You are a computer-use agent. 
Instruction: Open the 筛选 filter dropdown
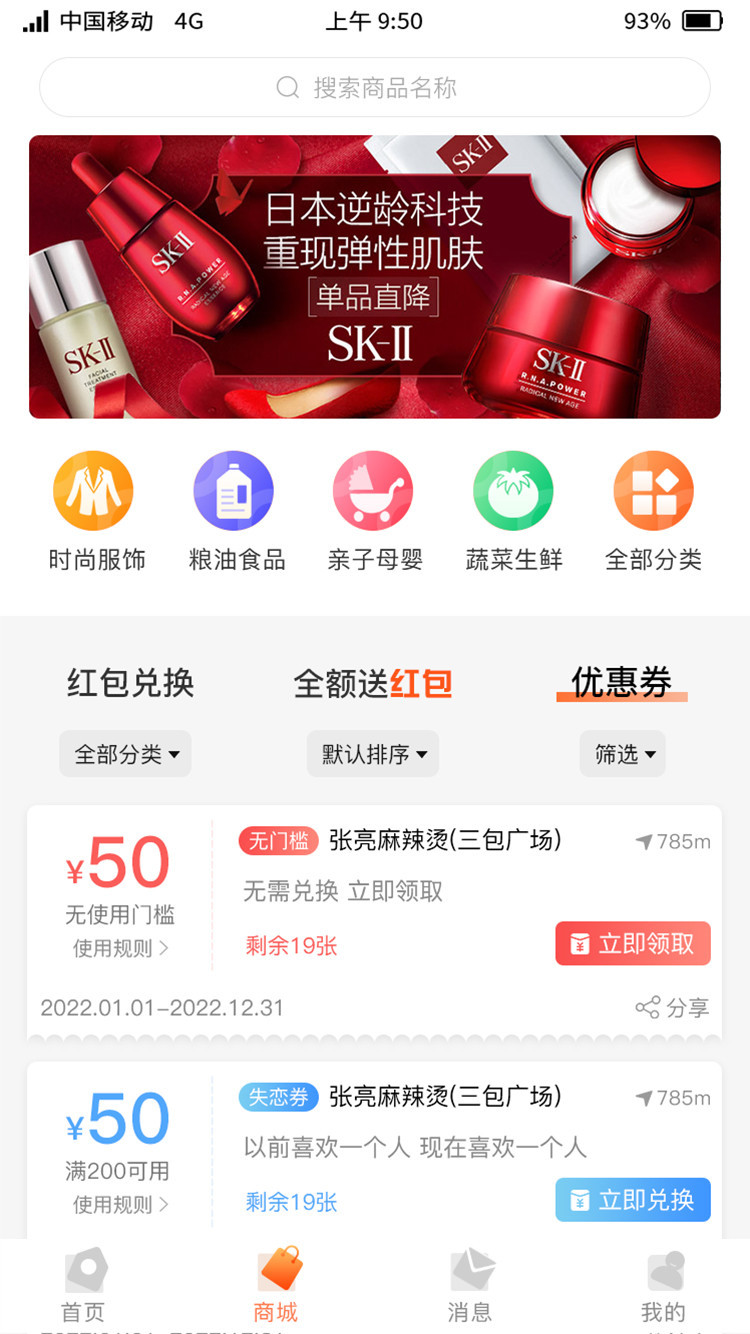point(623,754)
